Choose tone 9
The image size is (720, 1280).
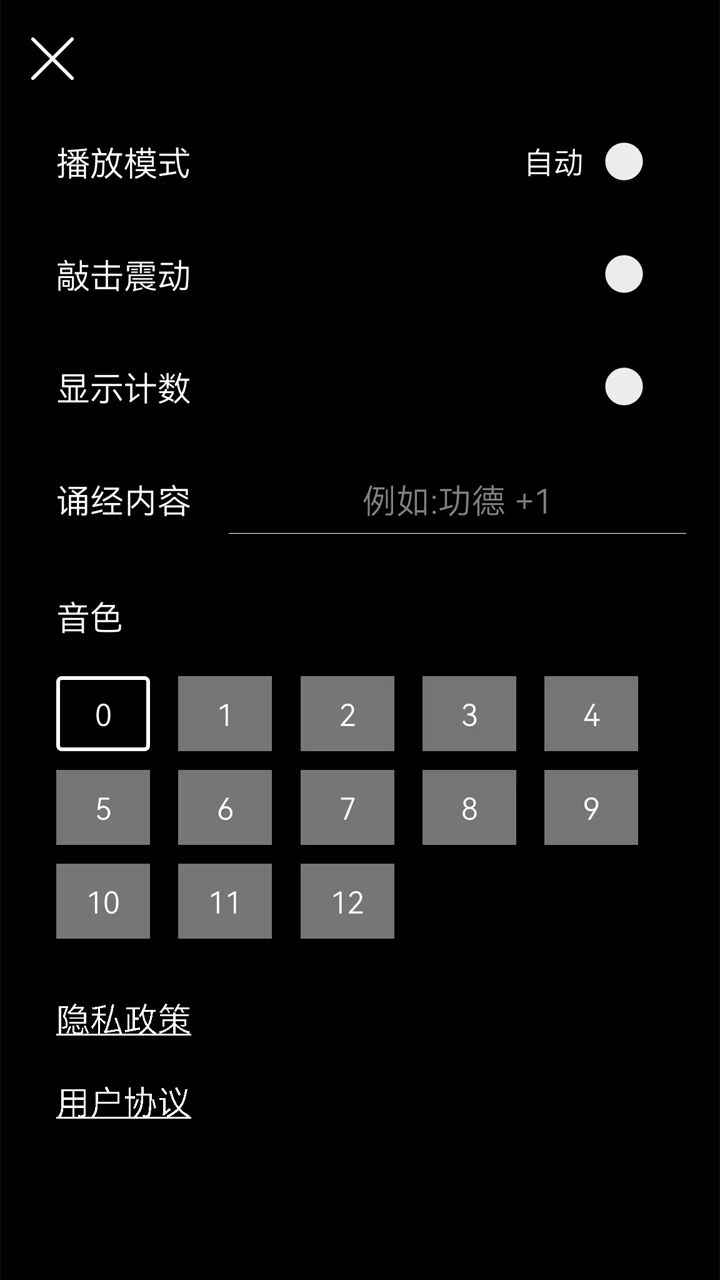pos(591,808)
